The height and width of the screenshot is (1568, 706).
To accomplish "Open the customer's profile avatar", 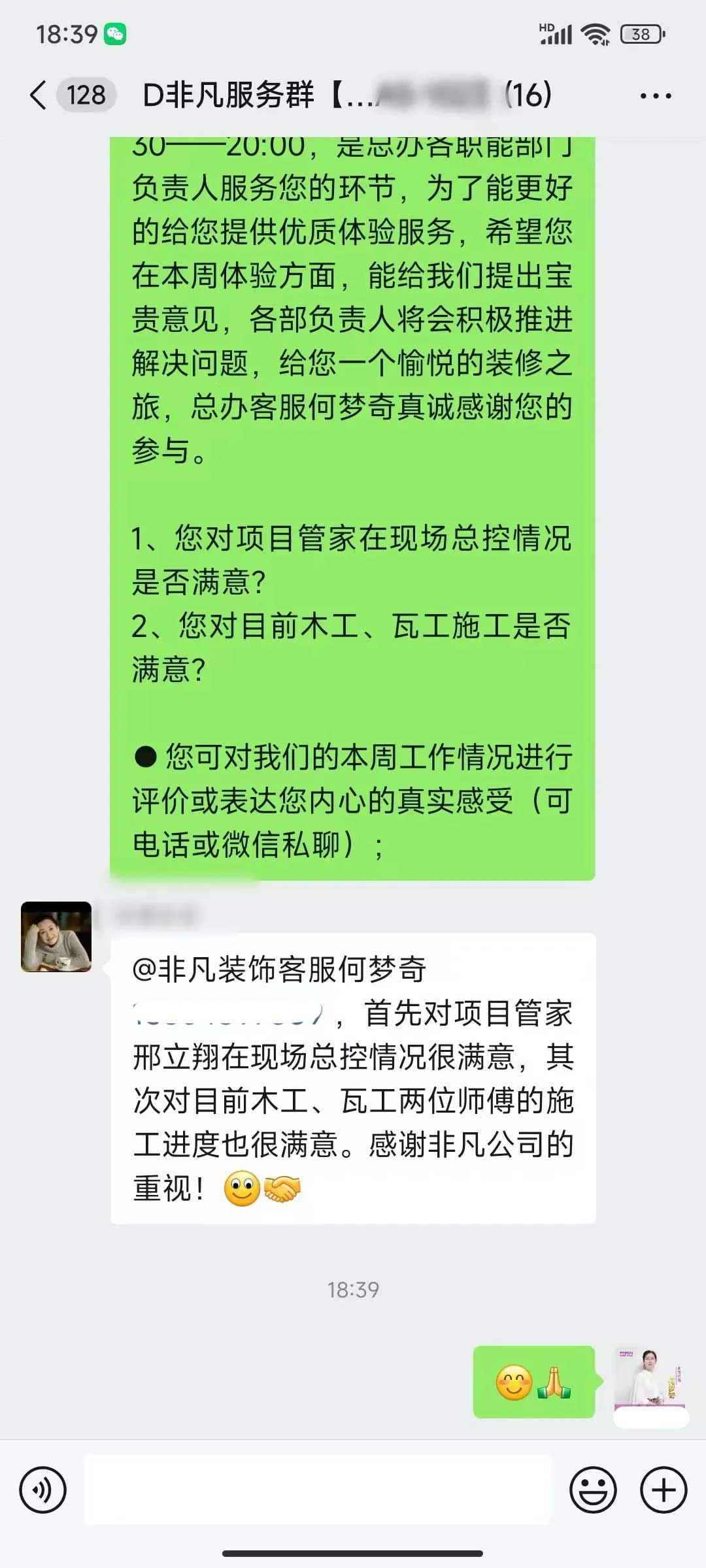I will pyautogui.click(x=56, y=937).
